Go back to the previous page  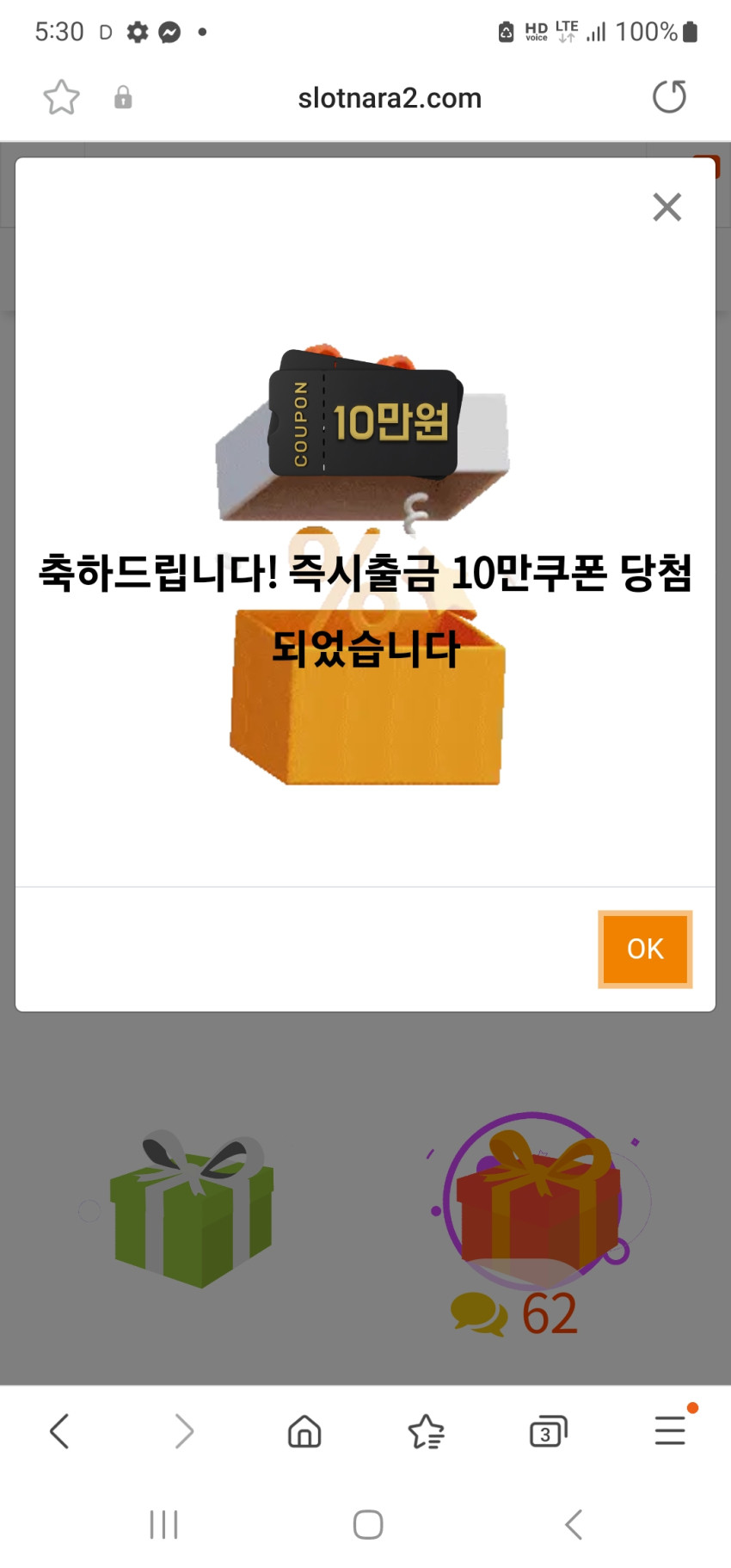(x=59, y=1431)
